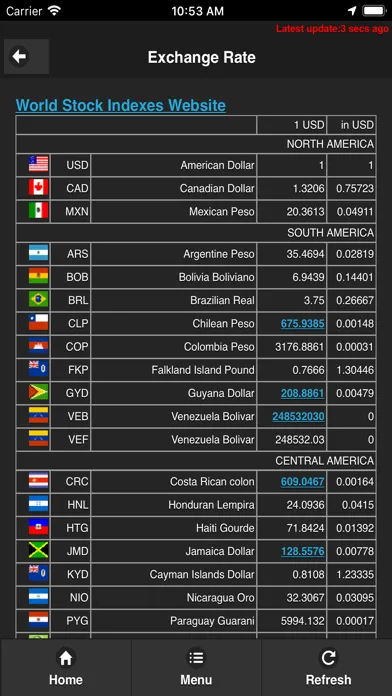This screenshot has width=392, height=696.
Task: Open the World Stock Indexes Website link
Action: click(x=121, y=105)
